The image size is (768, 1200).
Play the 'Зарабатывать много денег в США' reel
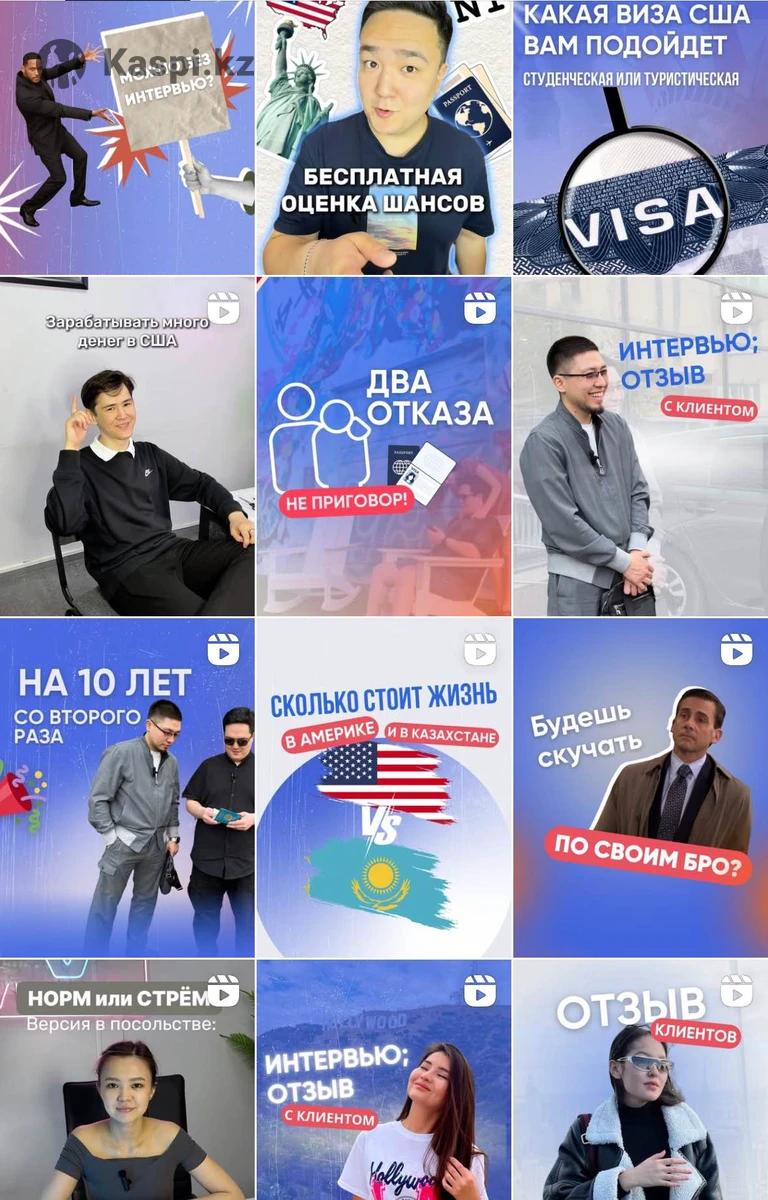(x=127, y=447)
